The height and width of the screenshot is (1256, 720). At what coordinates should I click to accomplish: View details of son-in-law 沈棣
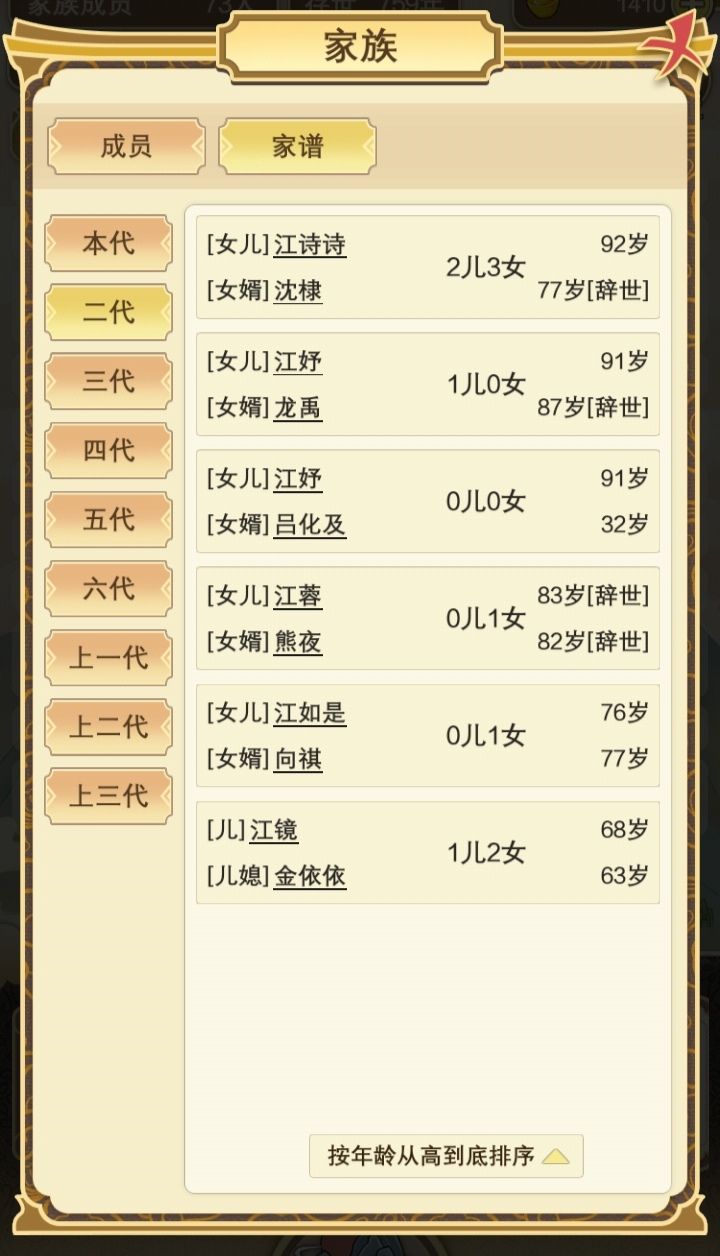pyautogui.click(x=295, y=289)
